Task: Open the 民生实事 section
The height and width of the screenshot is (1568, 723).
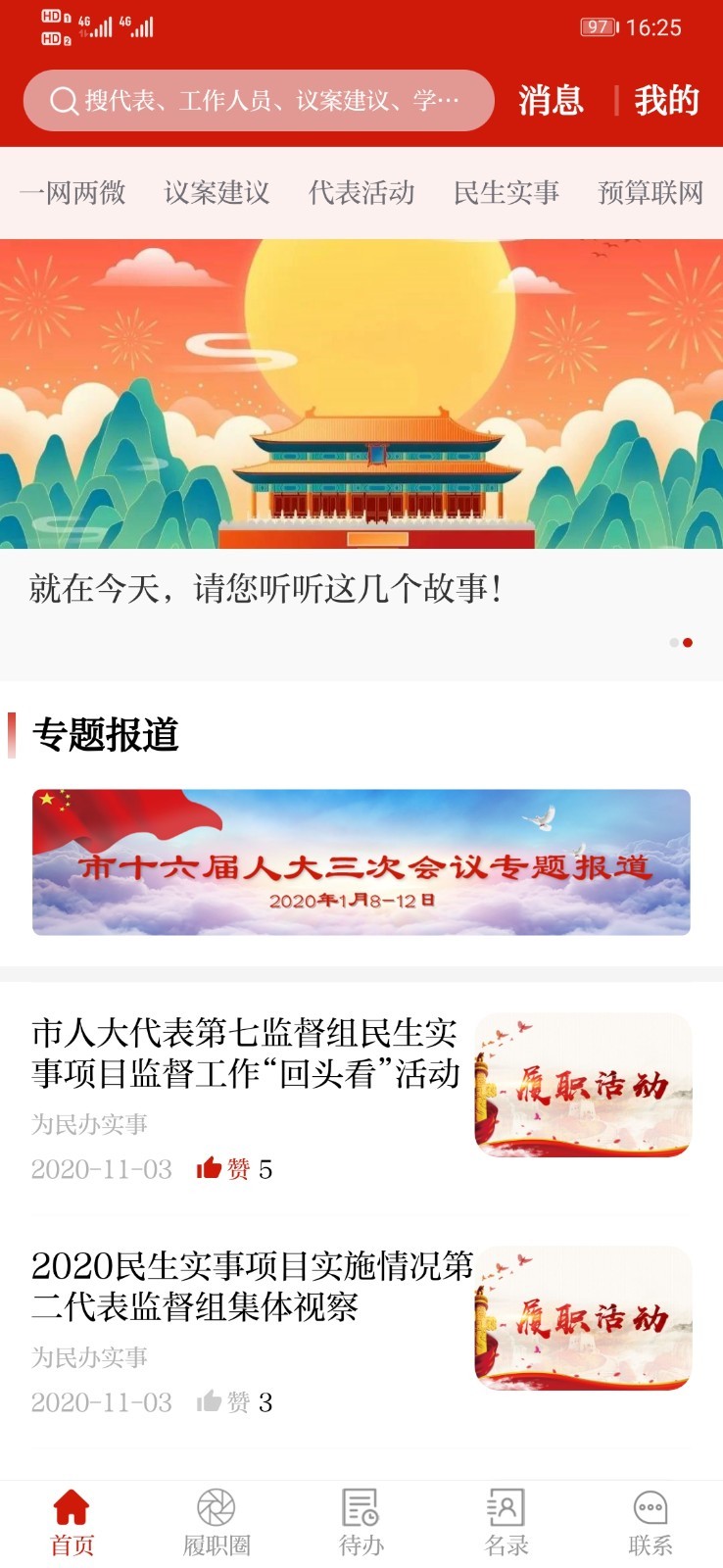Action: 506,193
